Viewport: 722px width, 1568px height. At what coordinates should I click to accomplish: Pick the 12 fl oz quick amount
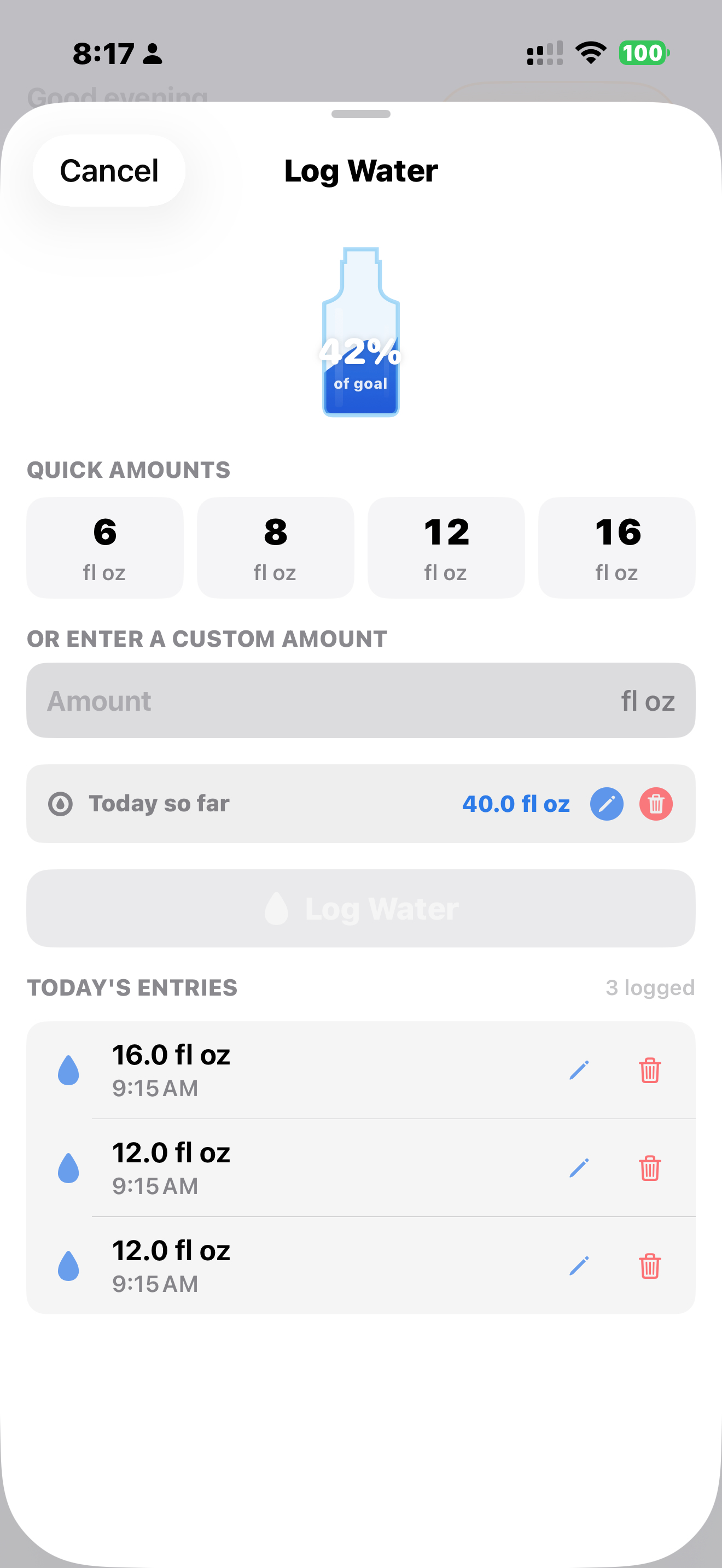446,547
